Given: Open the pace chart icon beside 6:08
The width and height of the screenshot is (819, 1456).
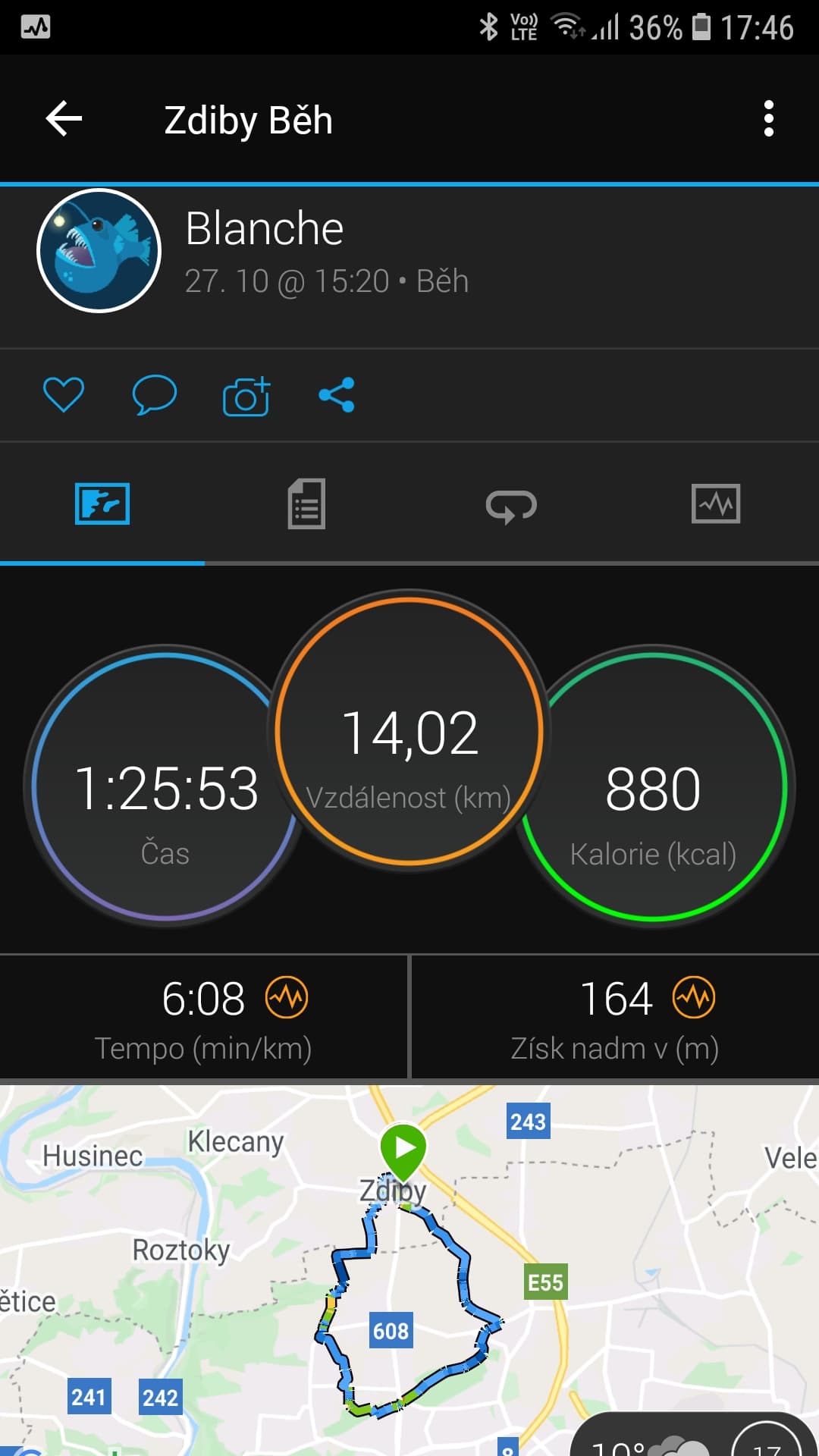Looking at the screenshot, I should [287, 997].
